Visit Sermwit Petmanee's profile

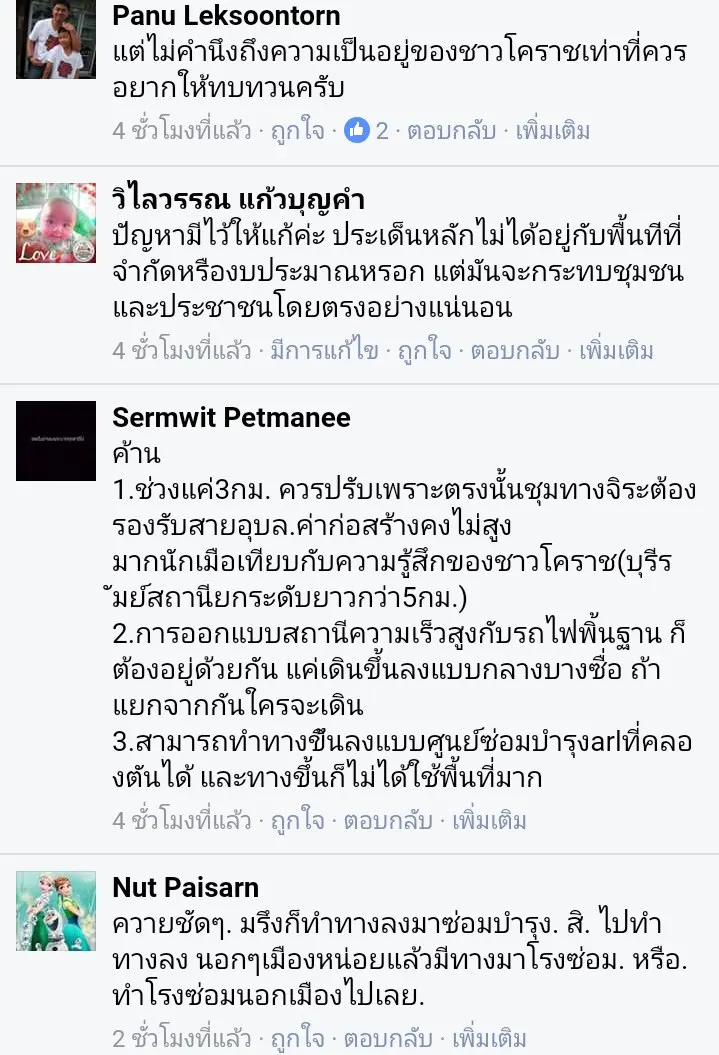coord(231,417)
